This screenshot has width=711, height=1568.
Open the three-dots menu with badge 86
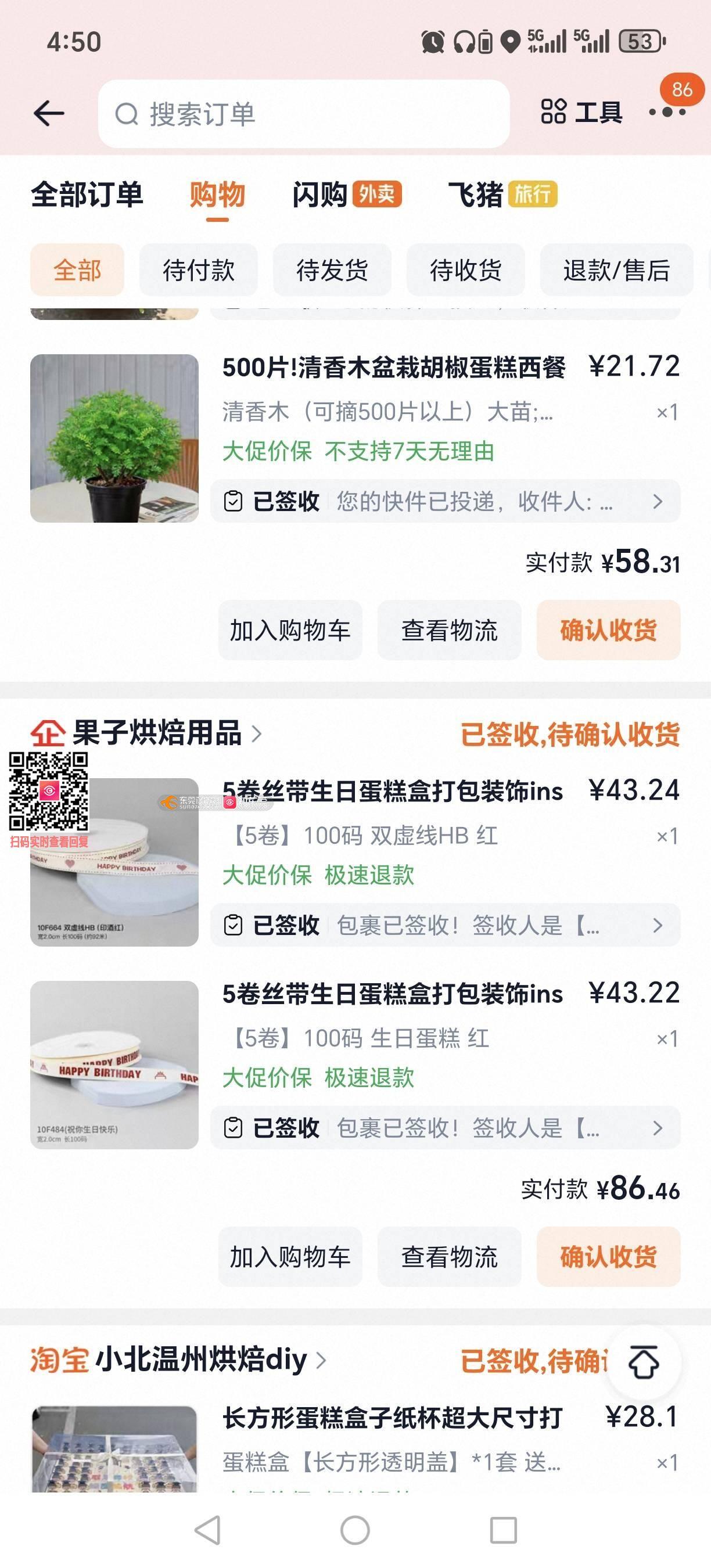667,112
